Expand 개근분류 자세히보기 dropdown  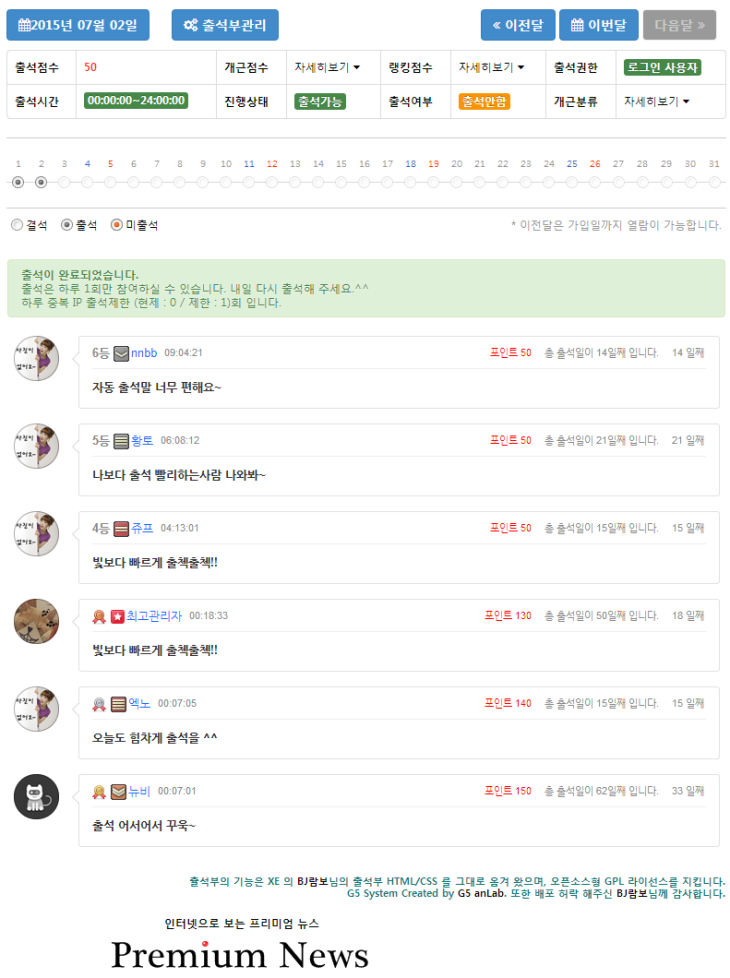coord(657,102)
